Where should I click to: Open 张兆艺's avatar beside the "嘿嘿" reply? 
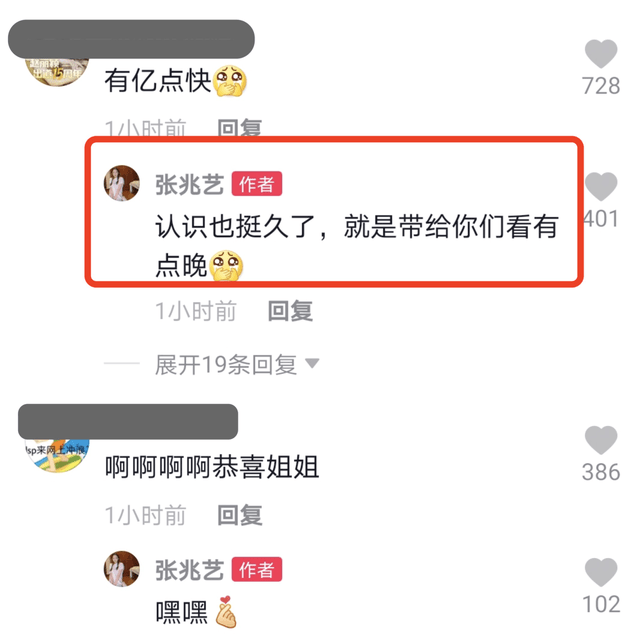pyautogui.click(x=122, y=568)
